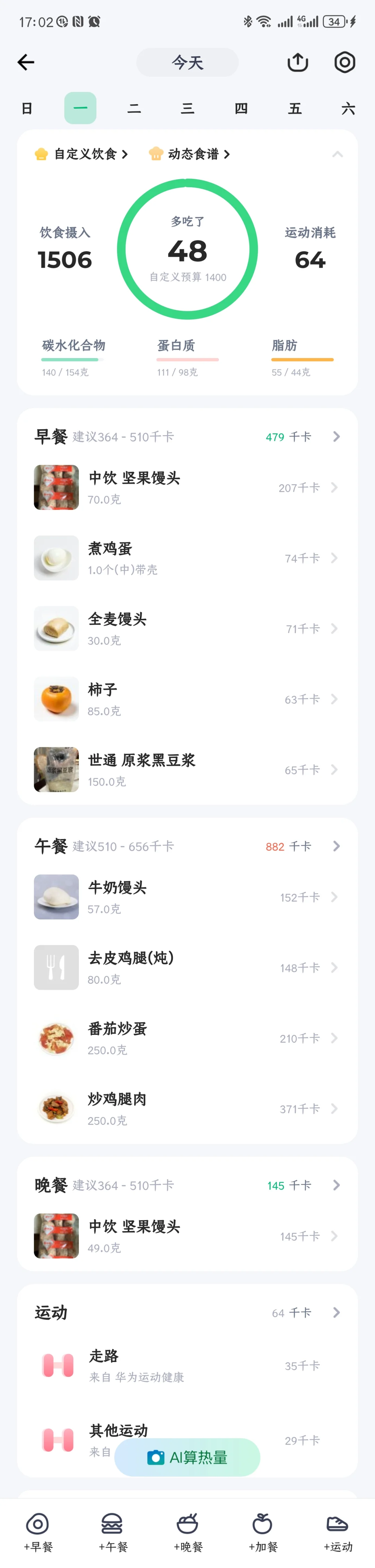375x1568 pixels.
Task: Switch to 三 in the week row
Action: point(187,109)
